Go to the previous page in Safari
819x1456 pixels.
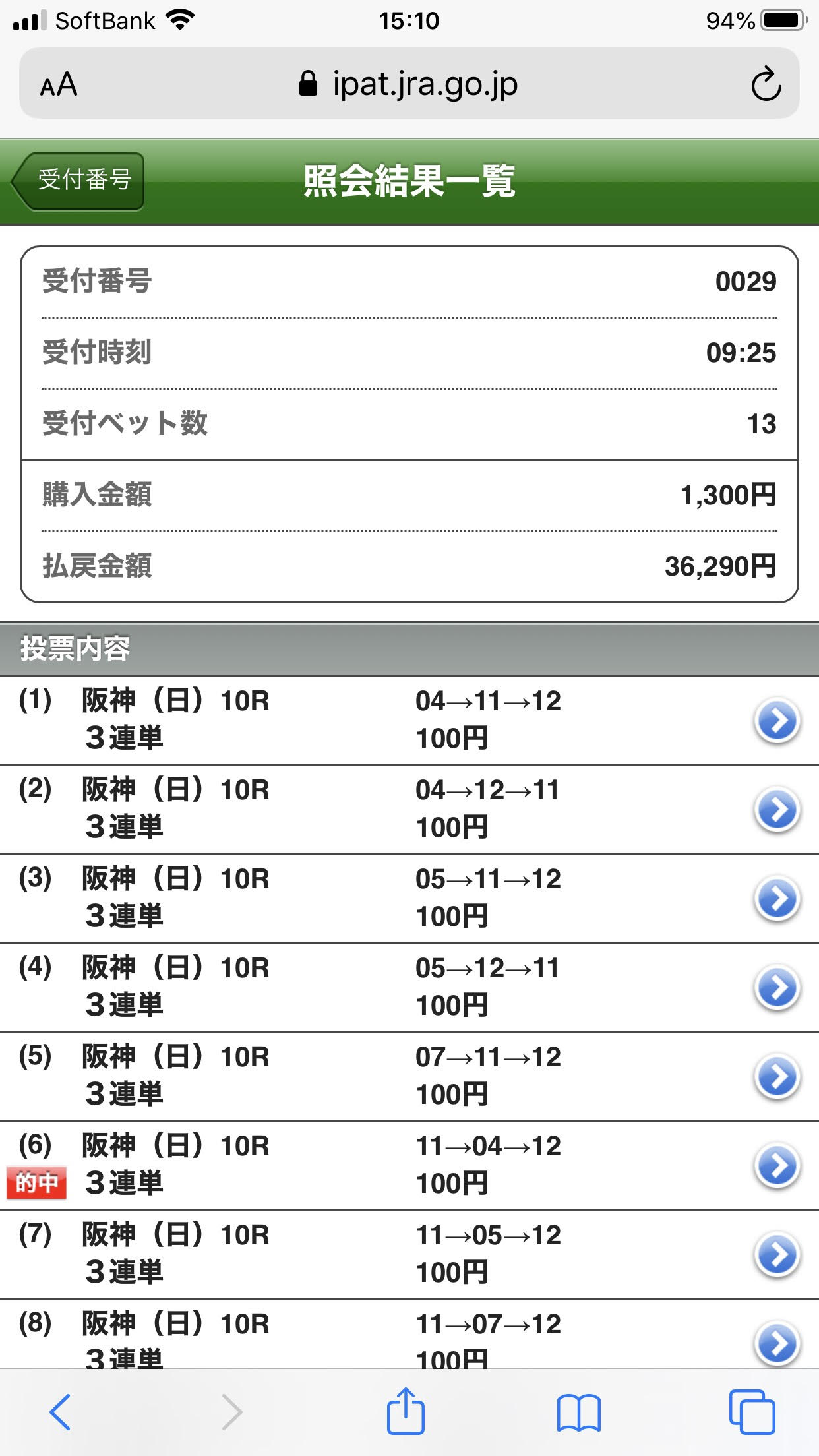point(60,1412)
